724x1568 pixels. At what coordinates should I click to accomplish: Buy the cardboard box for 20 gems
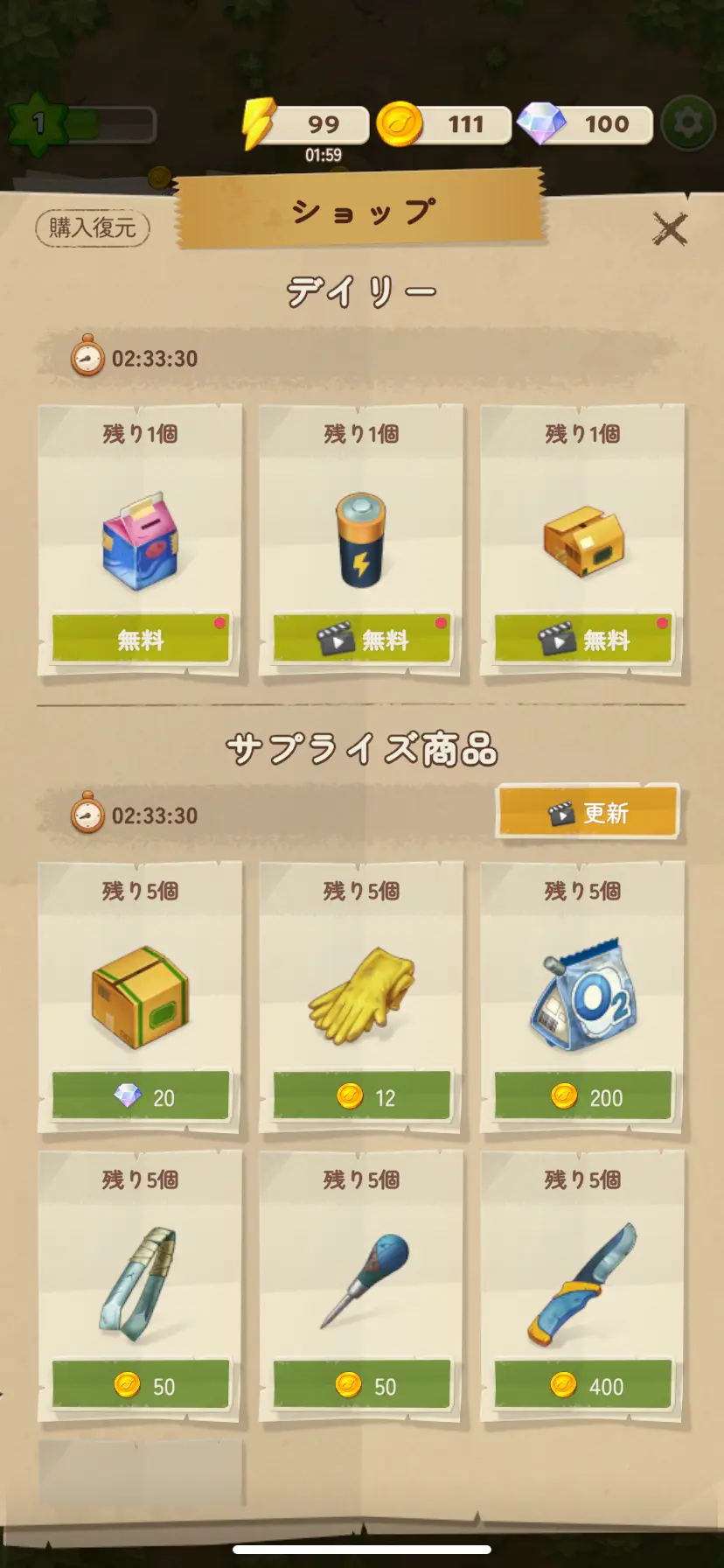coord(140,1096)
